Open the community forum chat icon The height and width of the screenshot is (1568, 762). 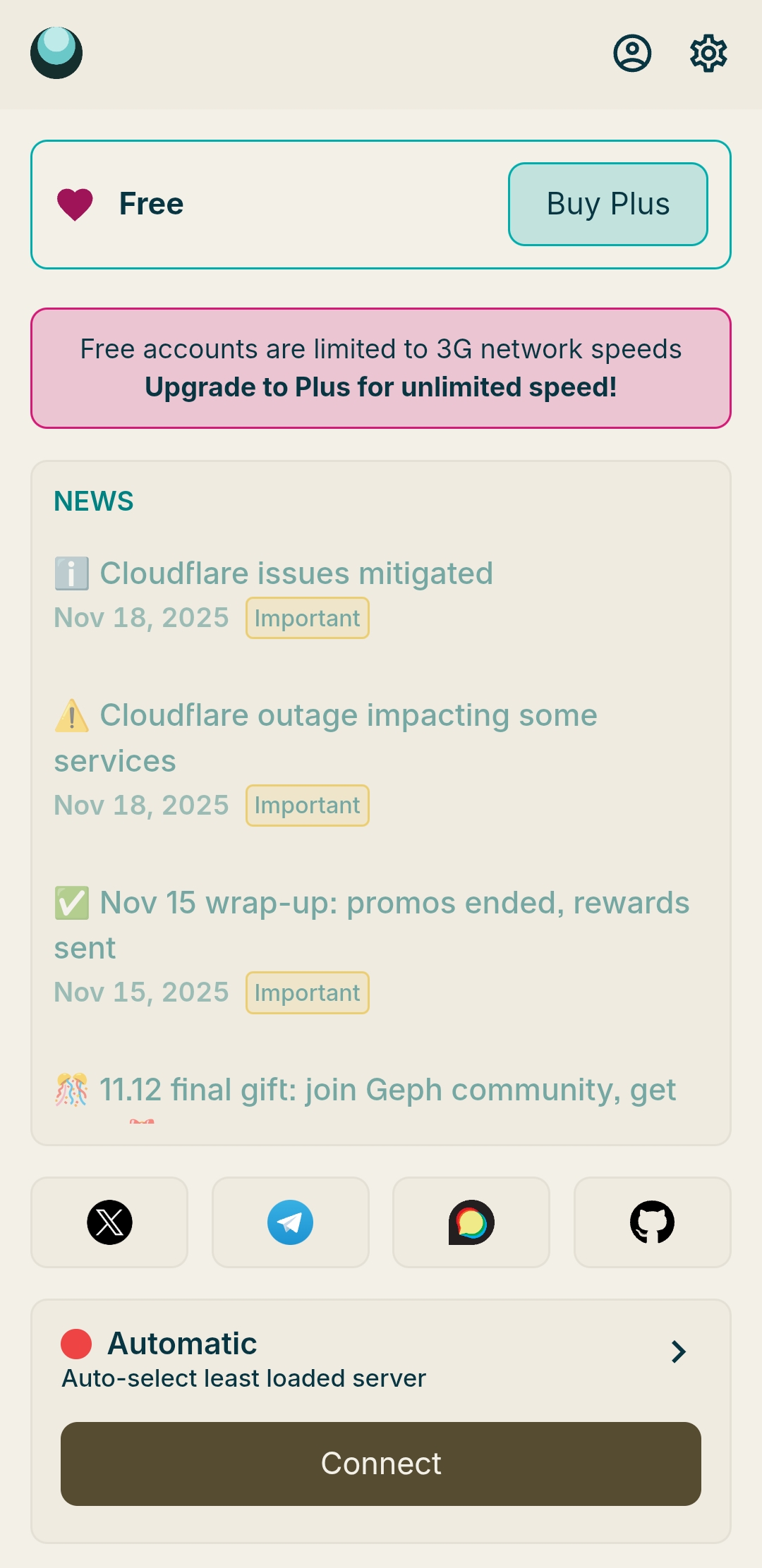pyautogui.click(x=471, y=1222)
